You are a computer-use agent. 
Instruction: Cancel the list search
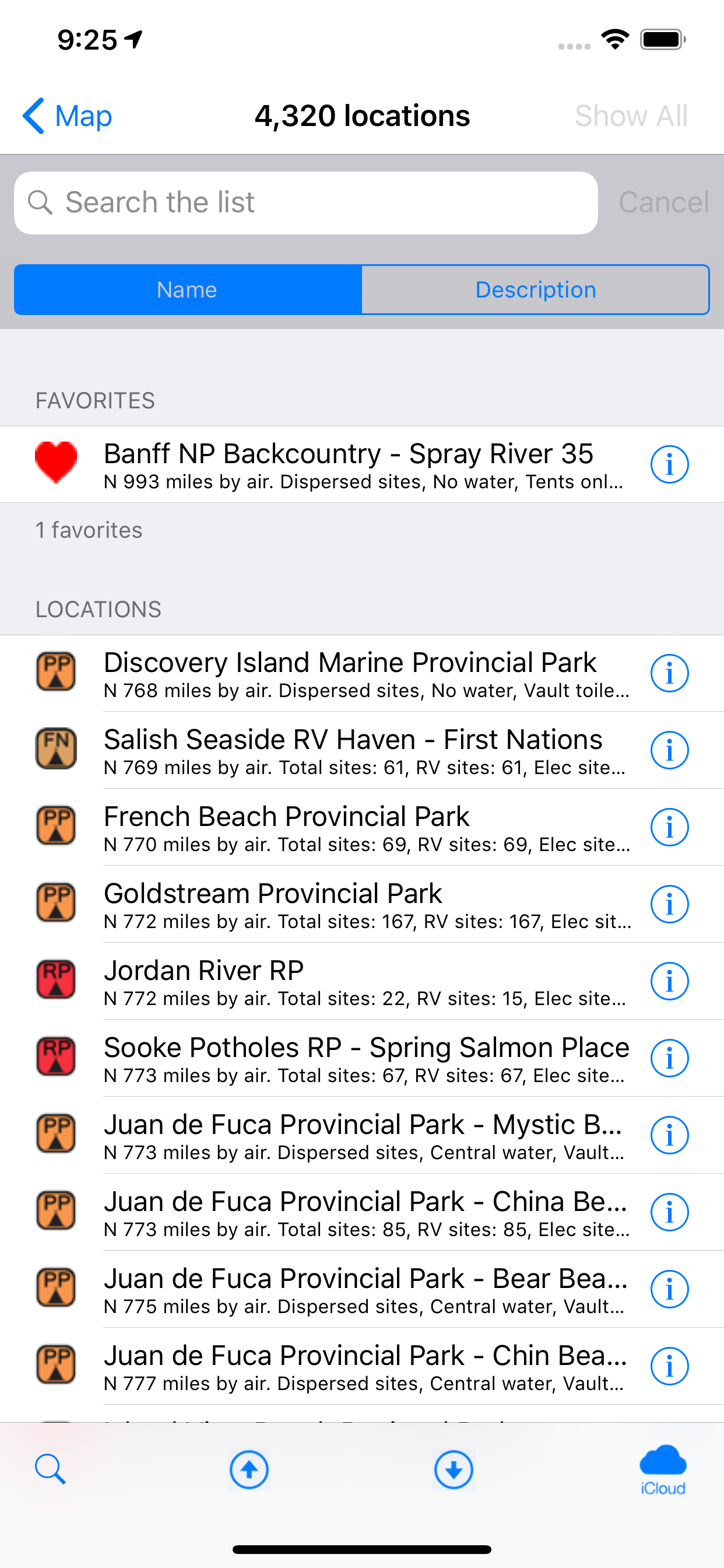click(x=664, y=202)
